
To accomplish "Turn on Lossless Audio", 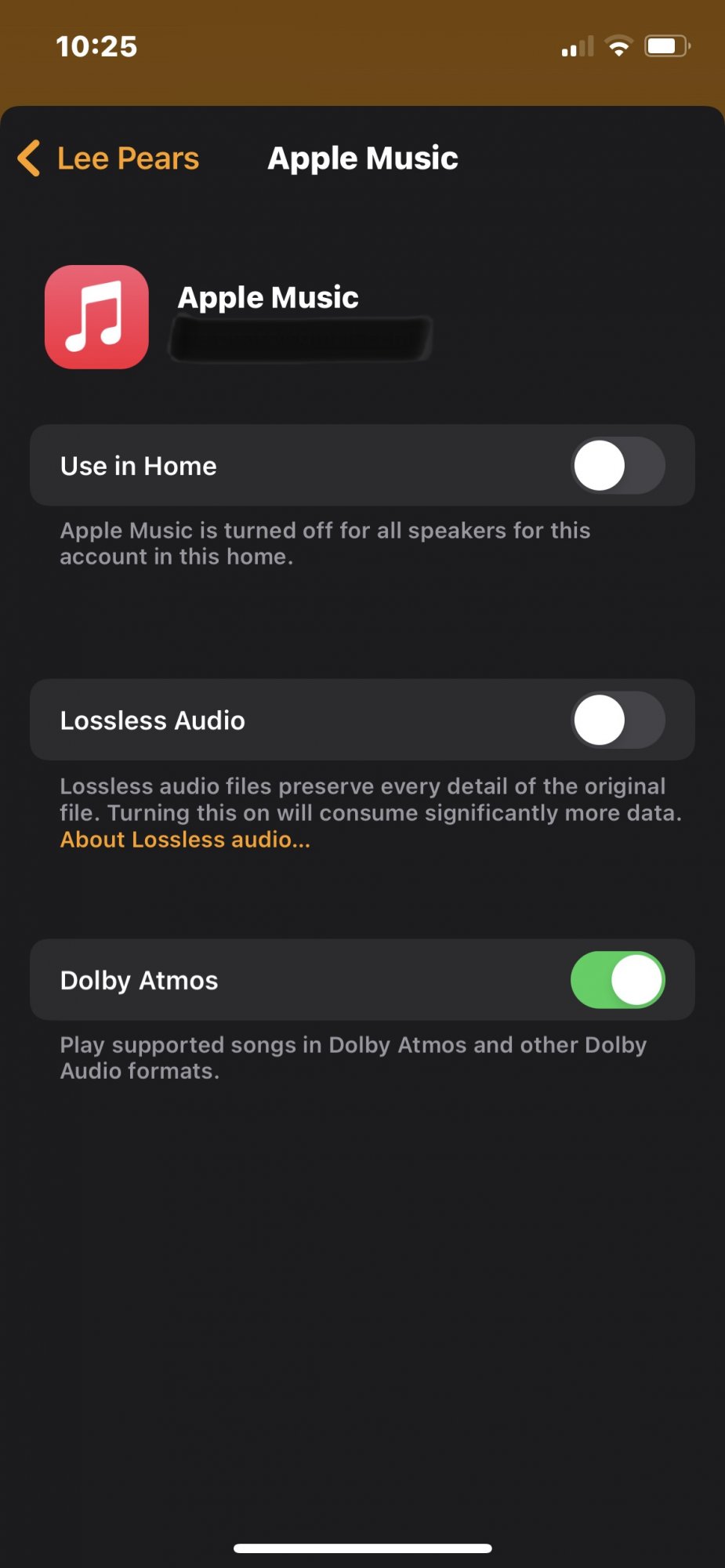I will click(x=618, y=720).
